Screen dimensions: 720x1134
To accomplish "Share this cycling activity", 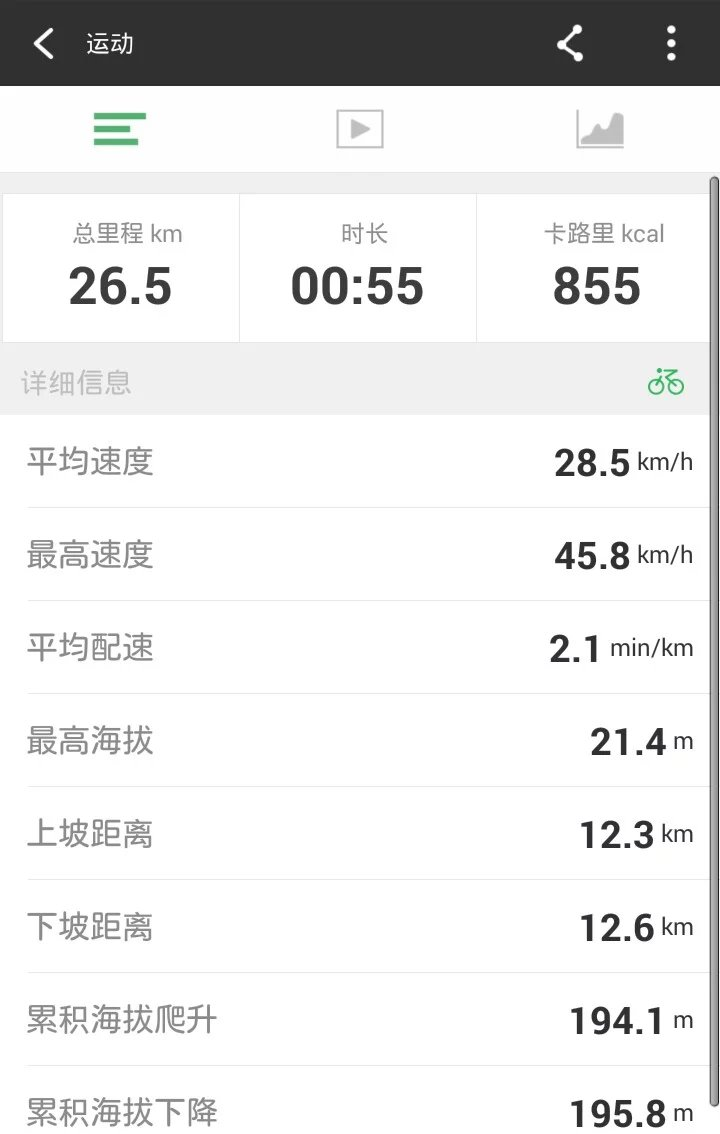I will [x=570, y=43].
